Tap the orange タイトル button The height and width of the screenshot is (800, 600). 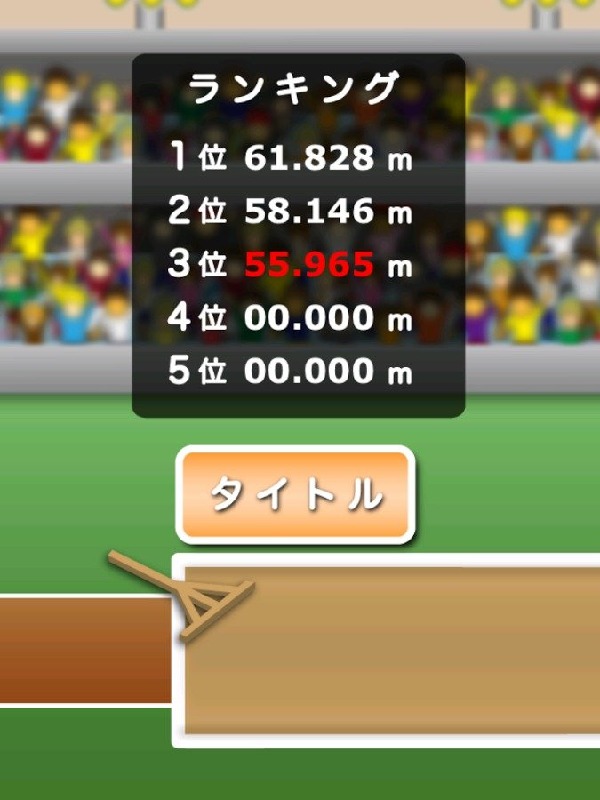[x=295, y=495]
